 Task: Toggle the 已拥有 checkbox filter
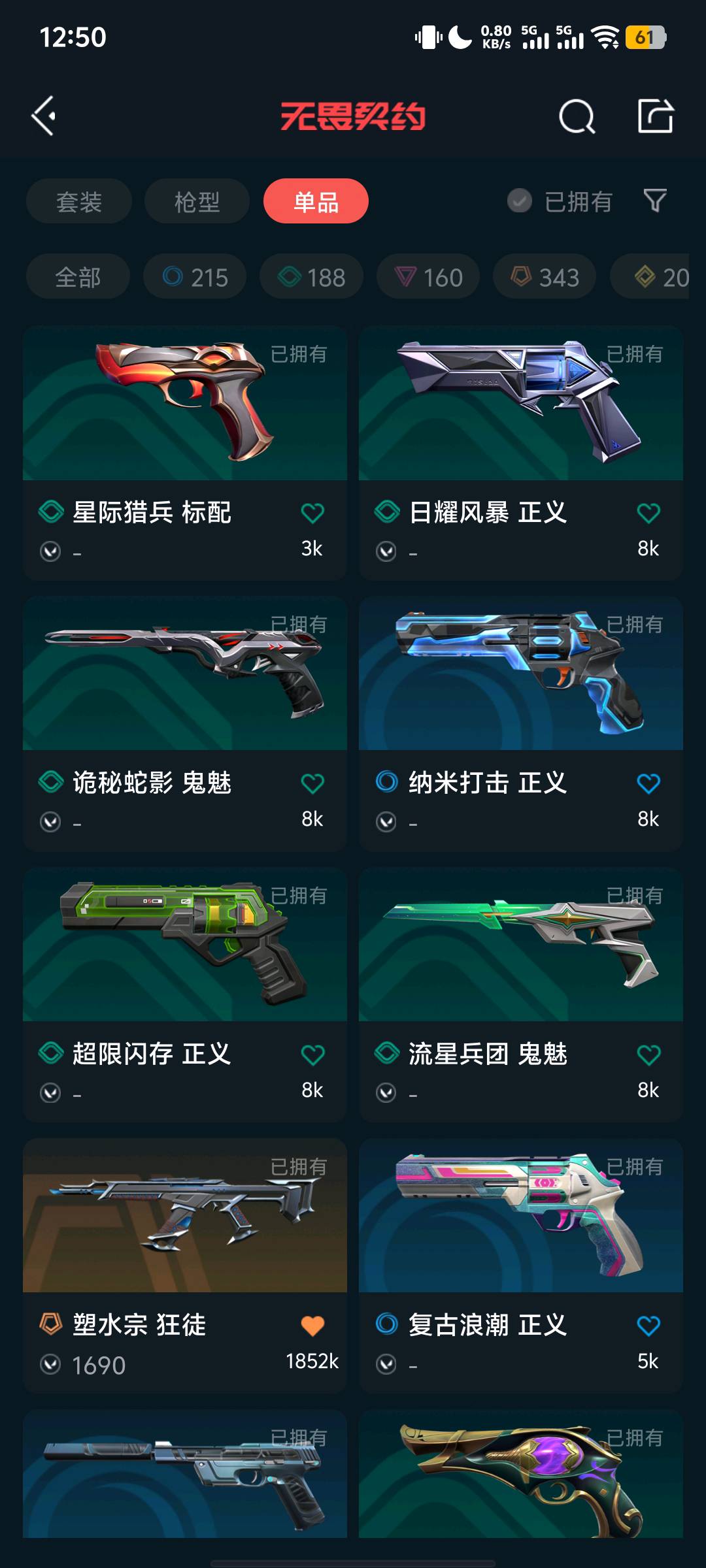point(520,201)
